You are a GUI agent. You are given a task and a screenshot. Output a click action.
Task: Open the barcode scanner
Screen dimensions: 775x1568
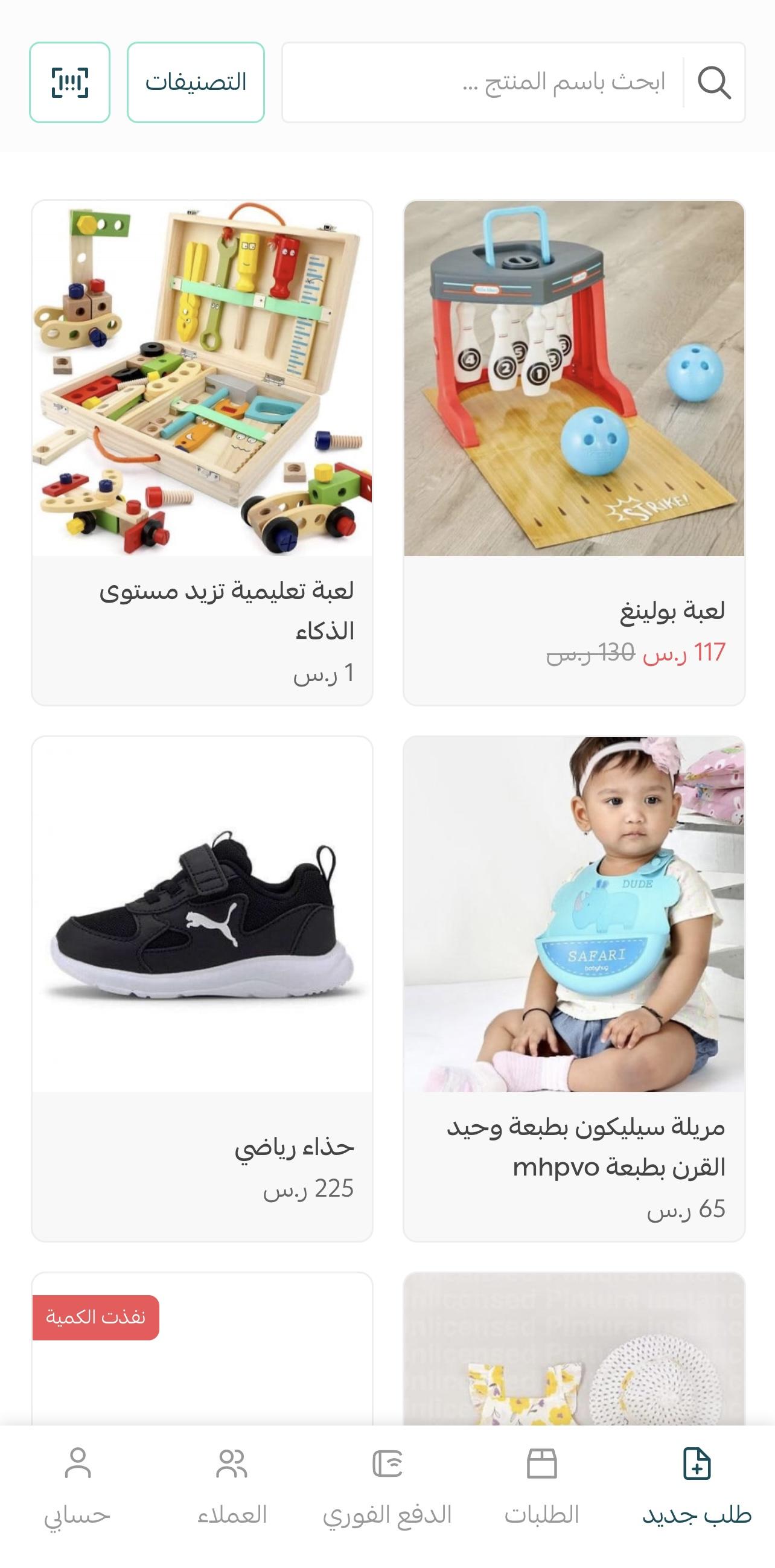click(x=69, y=82)
